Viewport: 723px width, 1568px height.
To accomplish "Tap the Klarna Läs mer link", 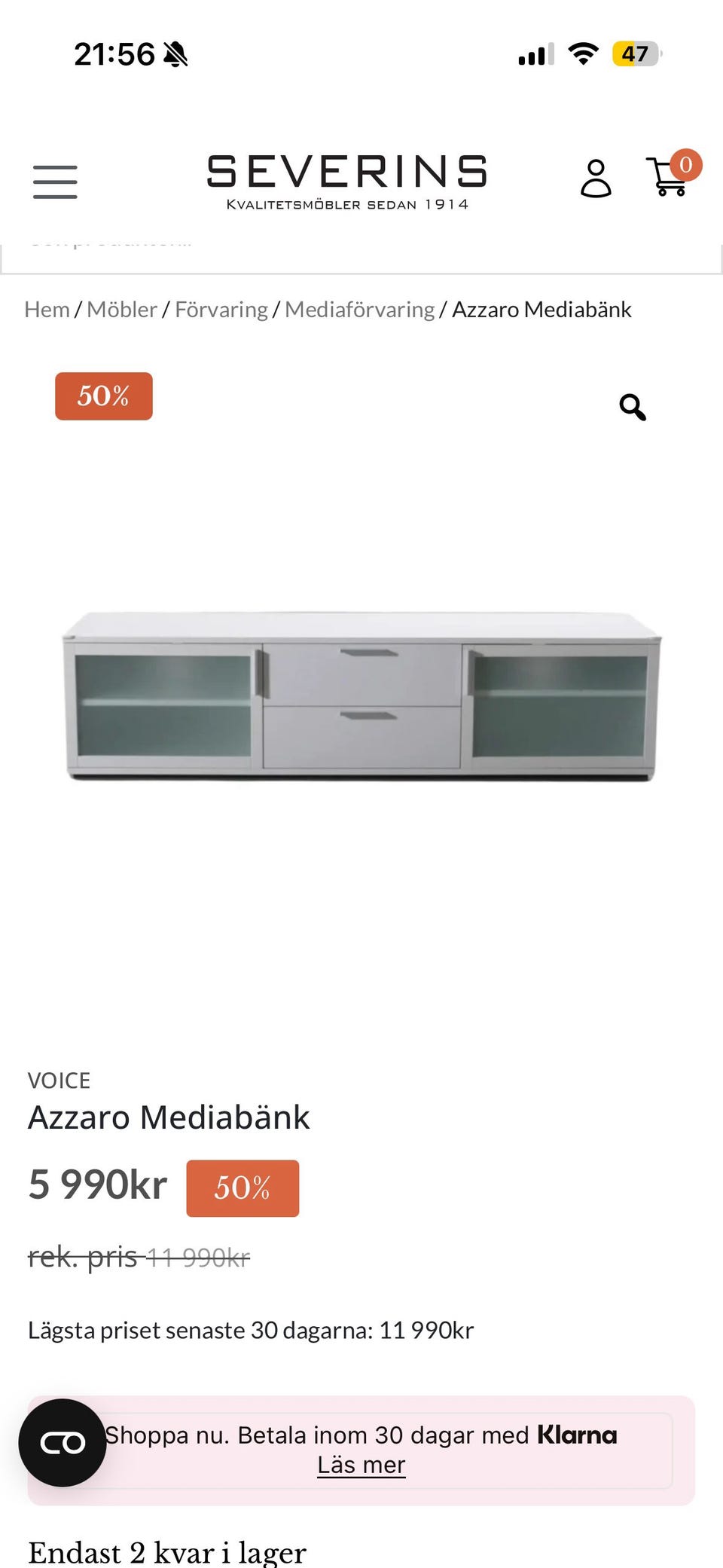I will 361,1466.
